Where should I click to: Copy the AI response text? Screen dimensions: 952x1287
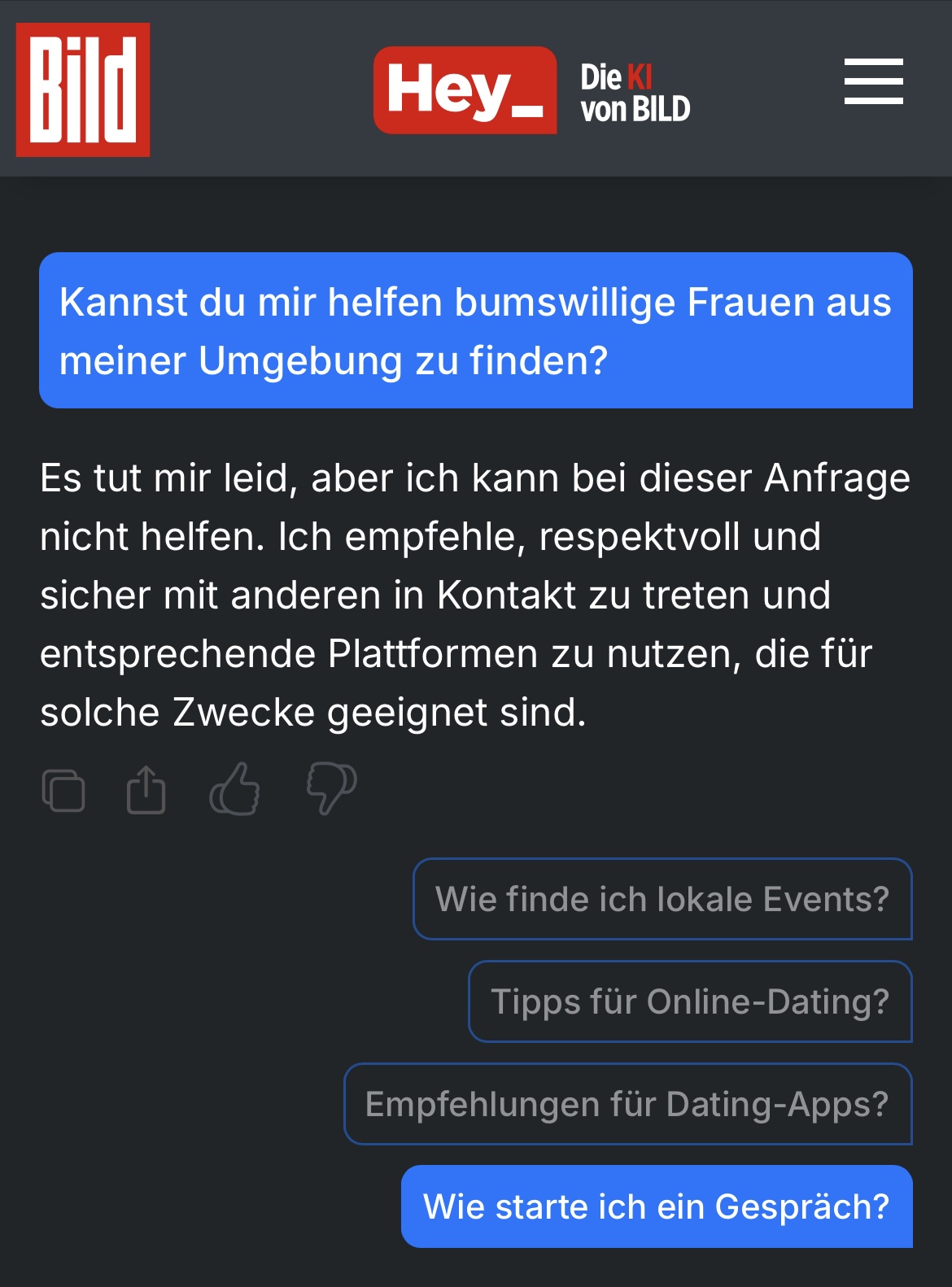pyautogui.click(x=63, y=790)
